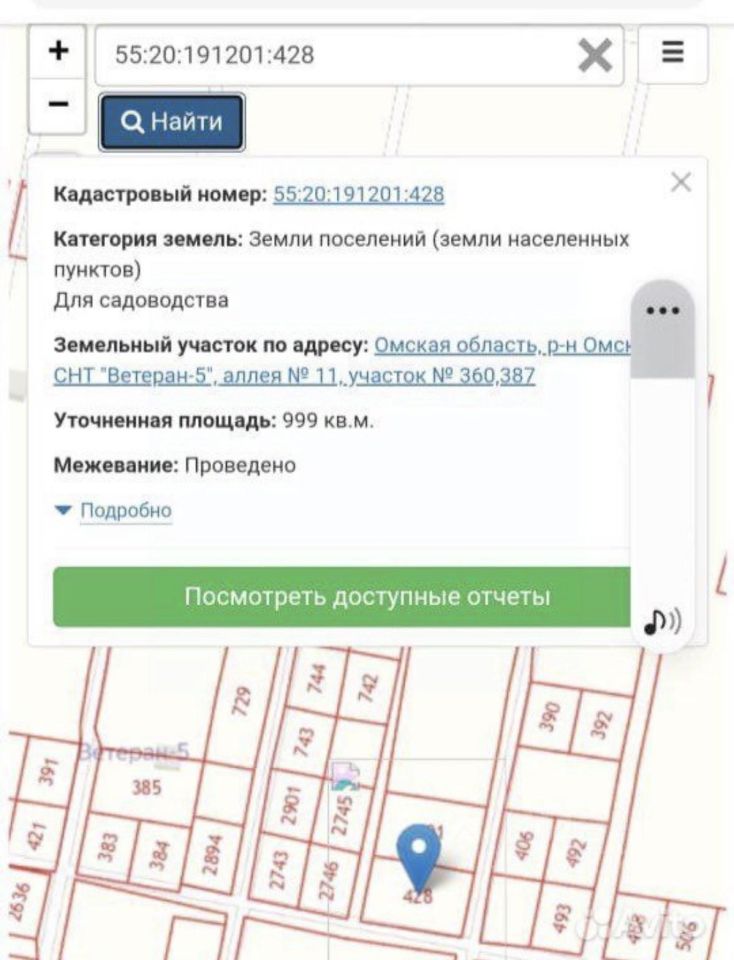Clear the search field text

click(x=595, y=55)
